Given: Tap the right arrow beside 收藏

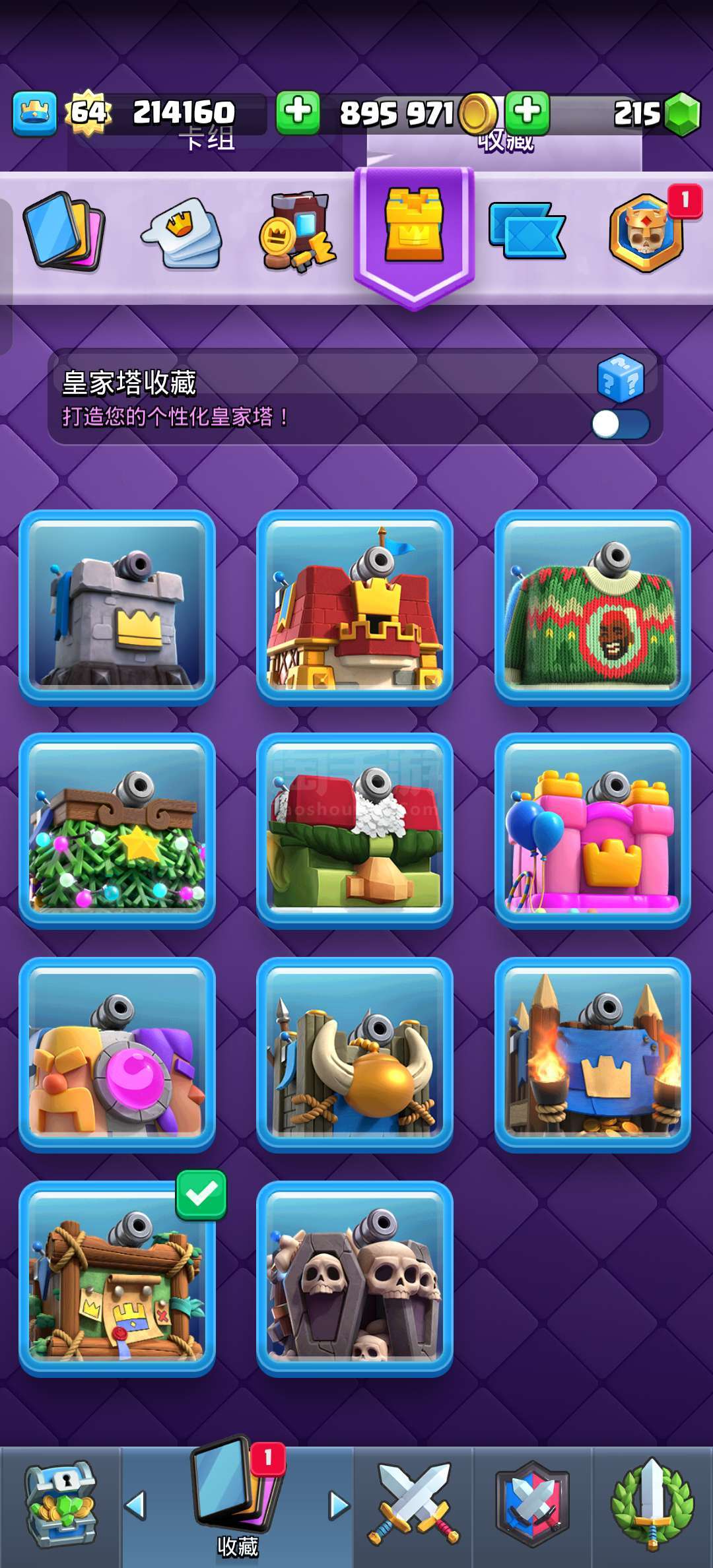Looking at the screenshot, I should [339, 1506].
